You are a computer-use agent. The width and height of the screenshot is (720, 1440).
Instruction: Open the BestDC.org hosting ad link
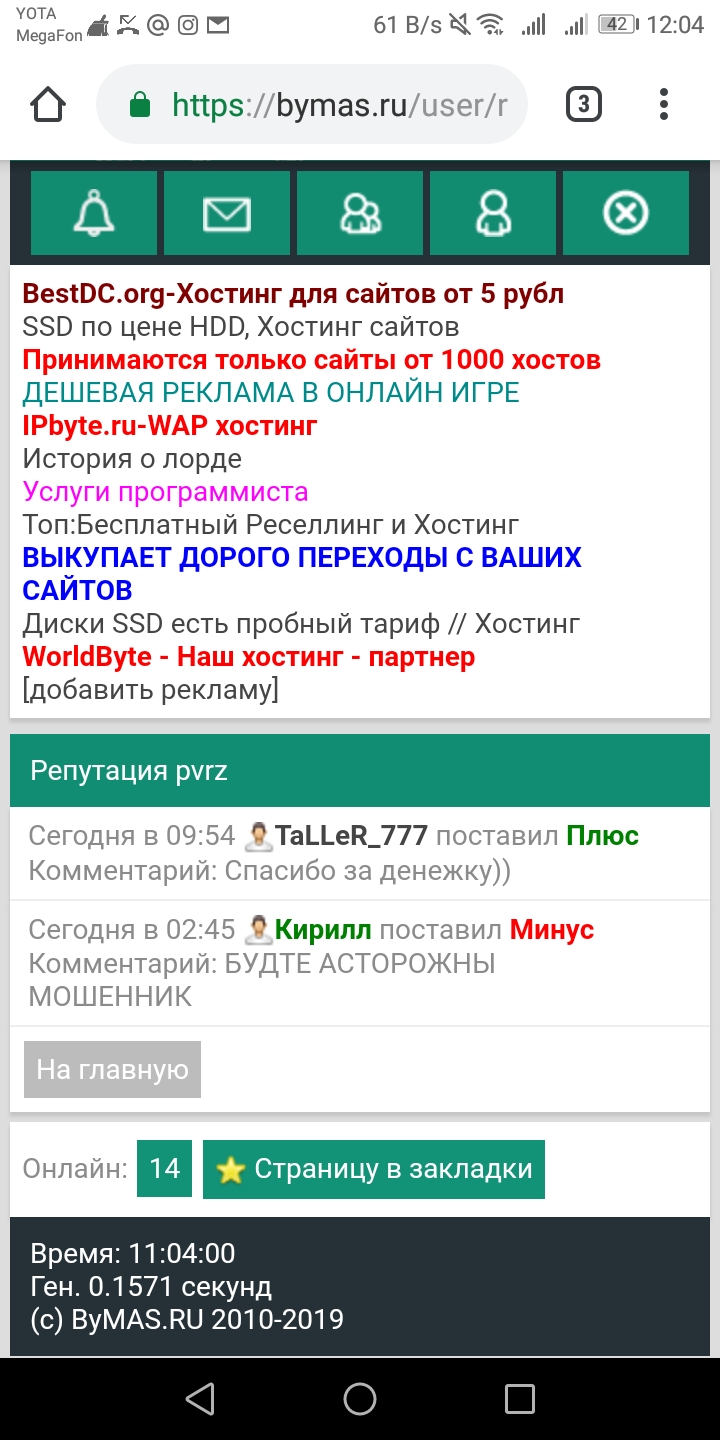pyautogui.click(x=293, y=294)
